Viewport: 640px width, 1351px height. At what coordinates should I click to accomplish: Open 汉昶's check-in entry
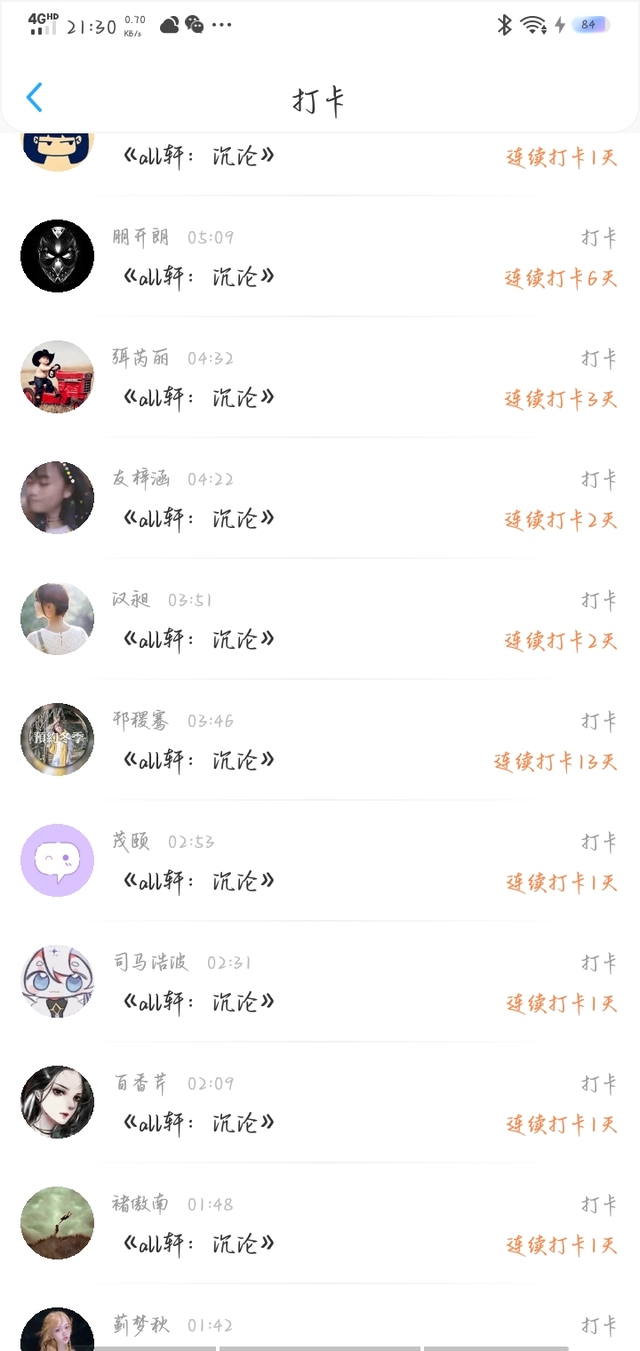point(320,620)
